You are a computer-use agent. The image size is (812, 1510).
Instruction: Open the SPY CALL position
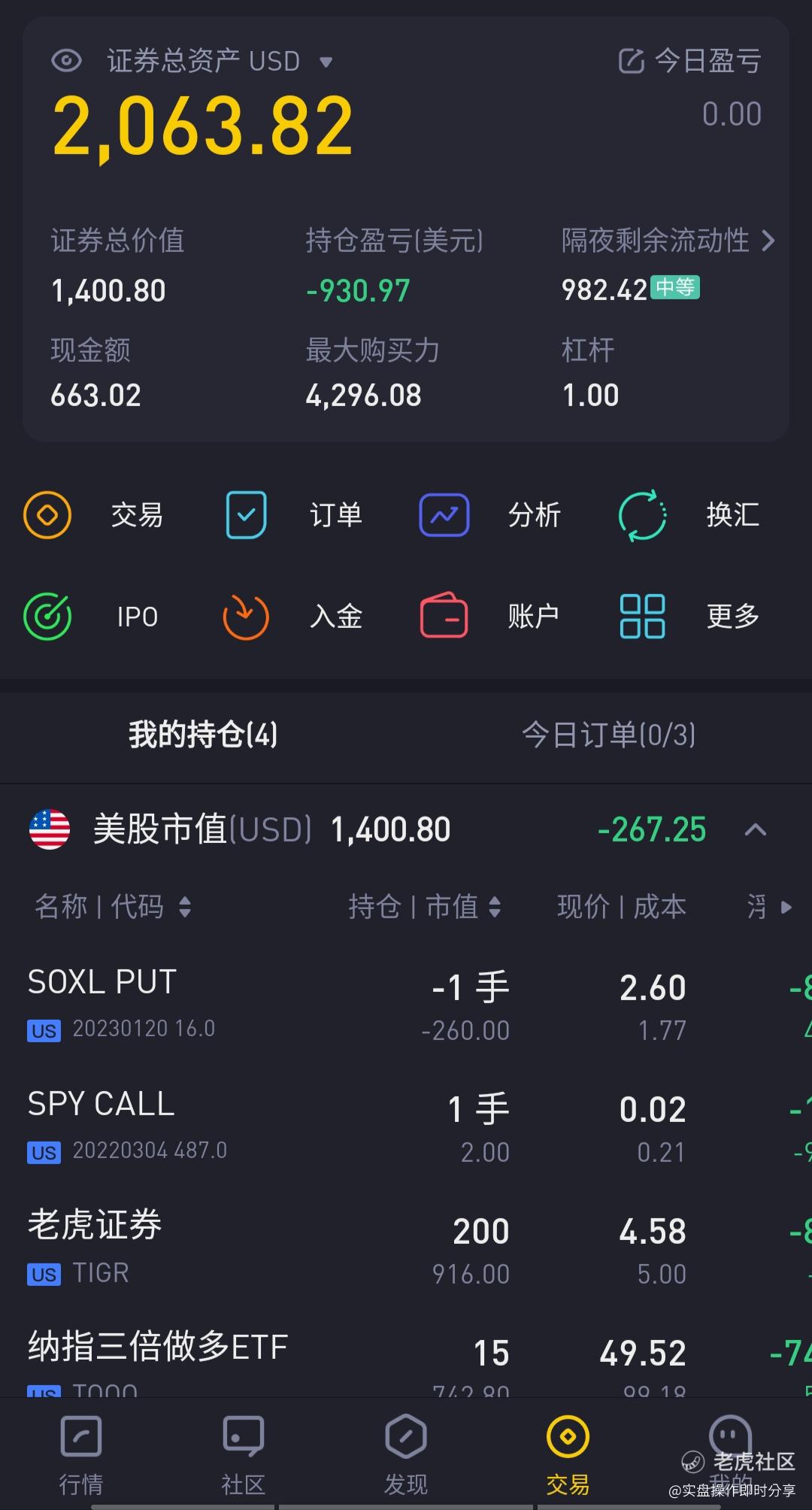[406, 1128]
